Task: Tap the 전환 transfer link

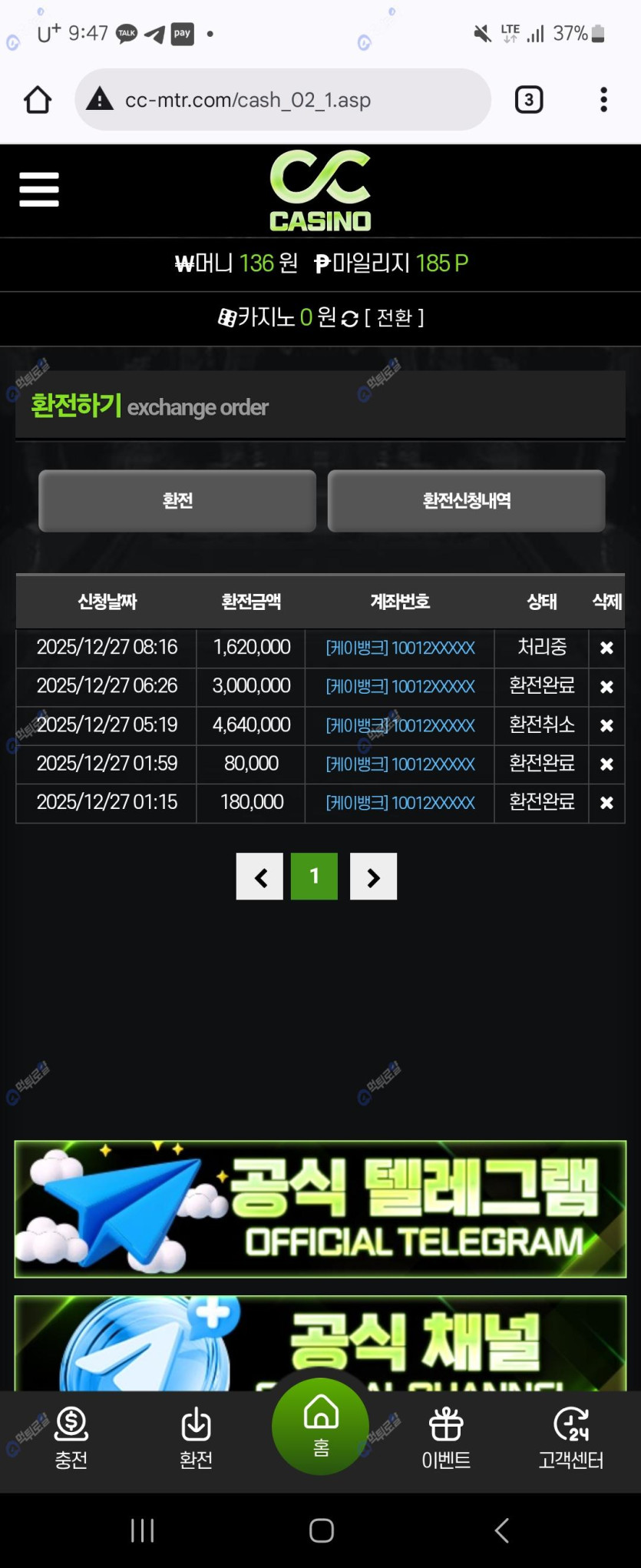Action: (394, 317)
